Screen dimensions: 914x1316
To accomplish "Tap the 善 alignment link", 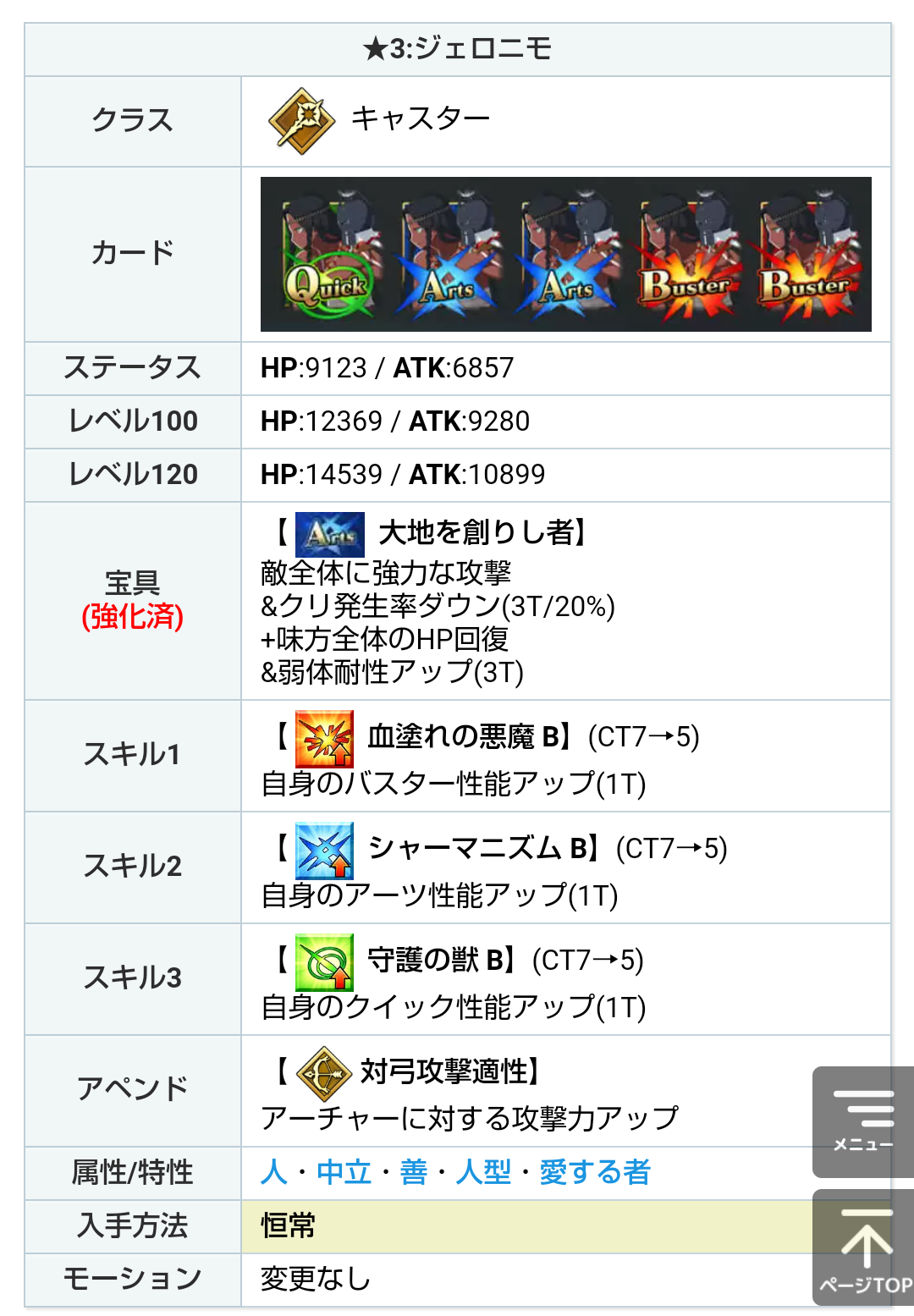I will (x=414, y=1172).
